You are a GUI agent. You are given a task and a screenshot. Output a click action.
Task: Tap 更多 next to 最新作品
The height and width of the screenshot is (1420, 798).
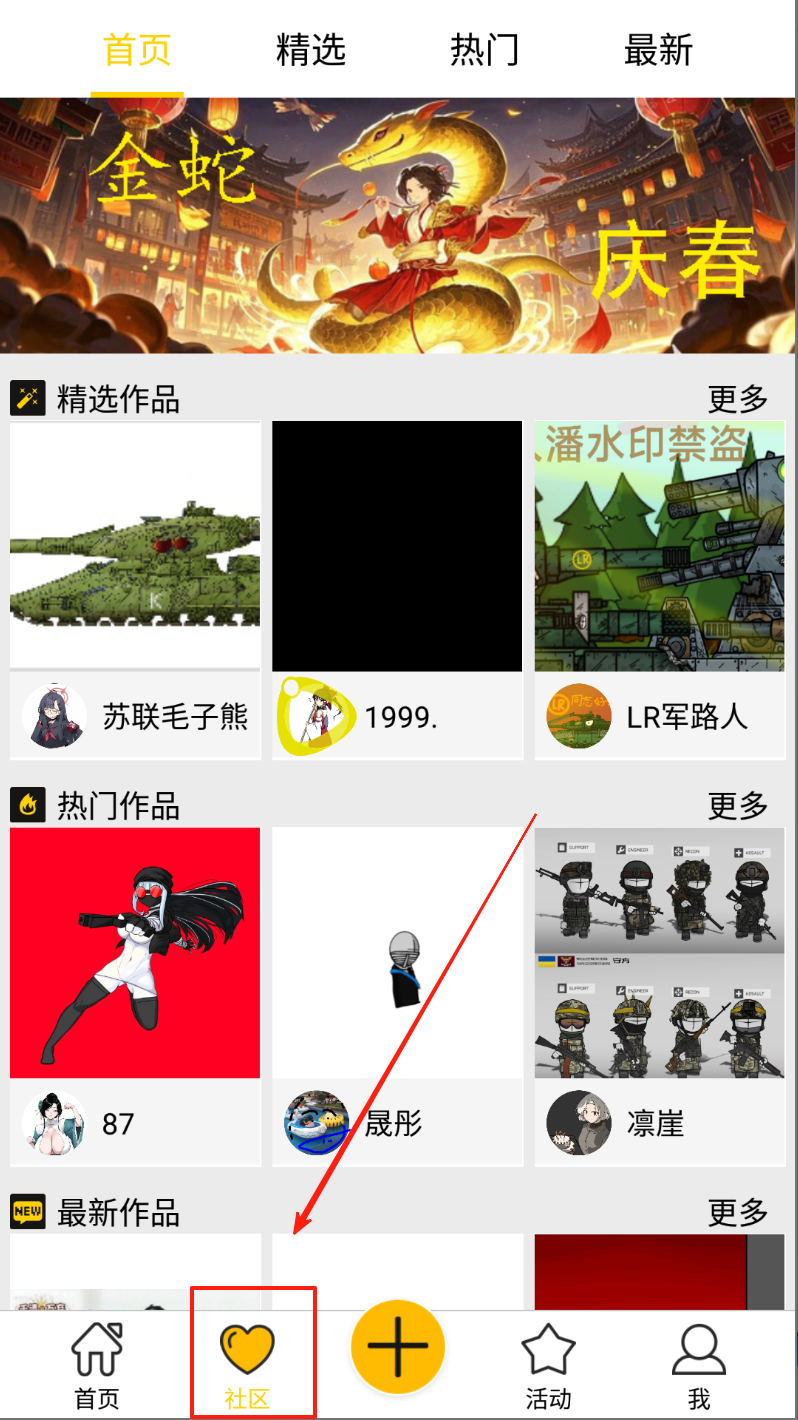737,1212
